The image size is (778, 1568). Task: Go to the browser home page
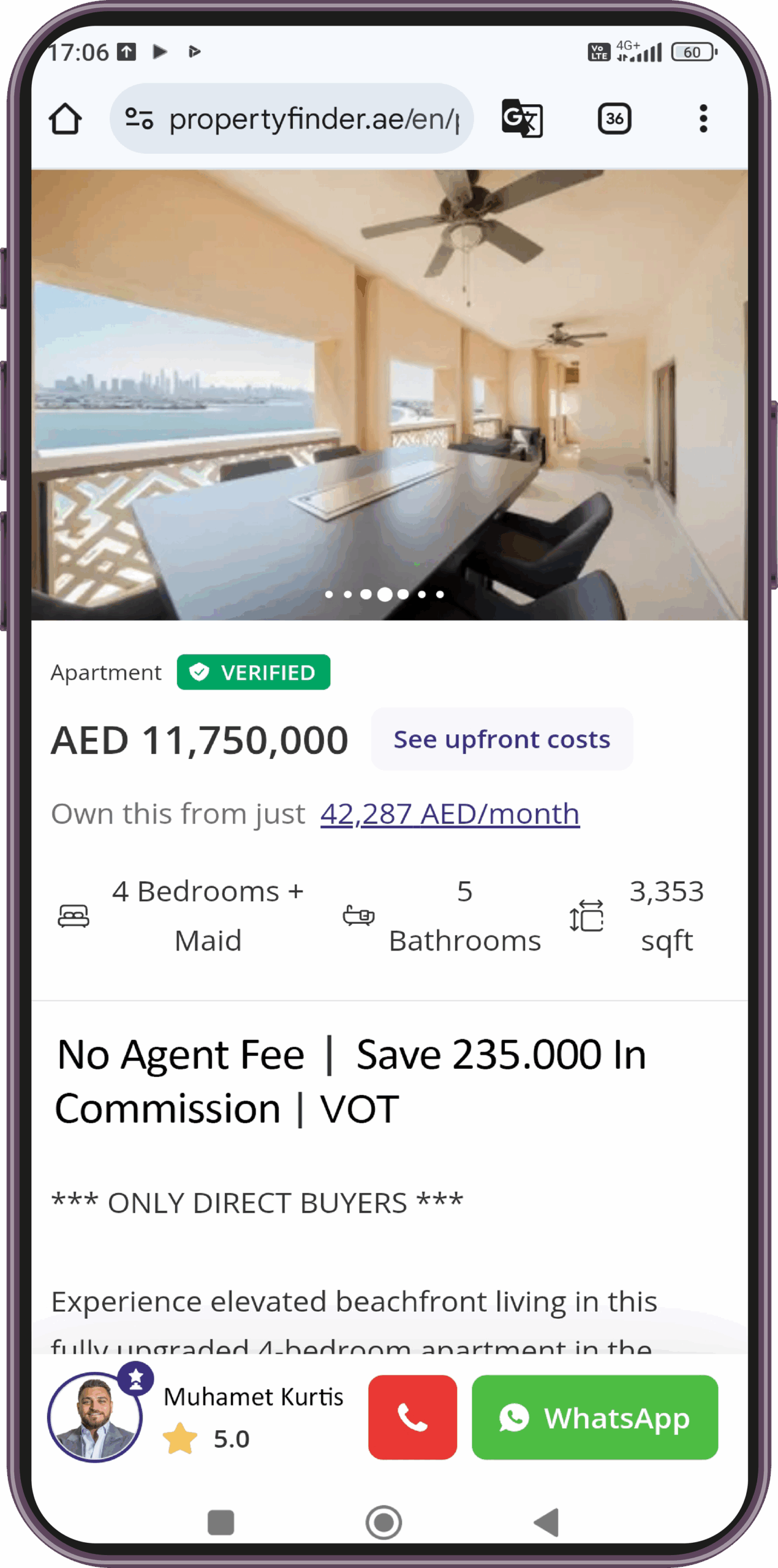66,118
